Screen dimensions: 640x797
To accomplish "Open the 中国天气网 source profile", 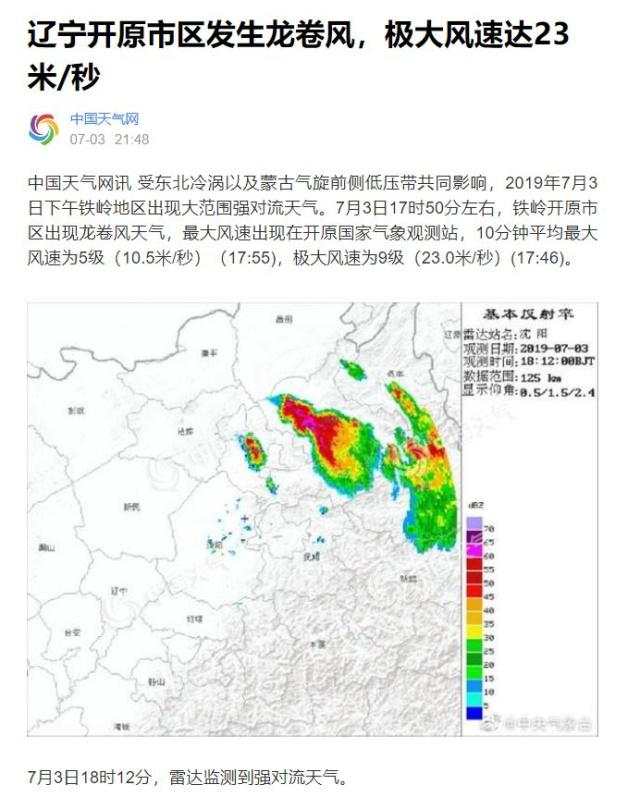I will click(x=97, y=119).
